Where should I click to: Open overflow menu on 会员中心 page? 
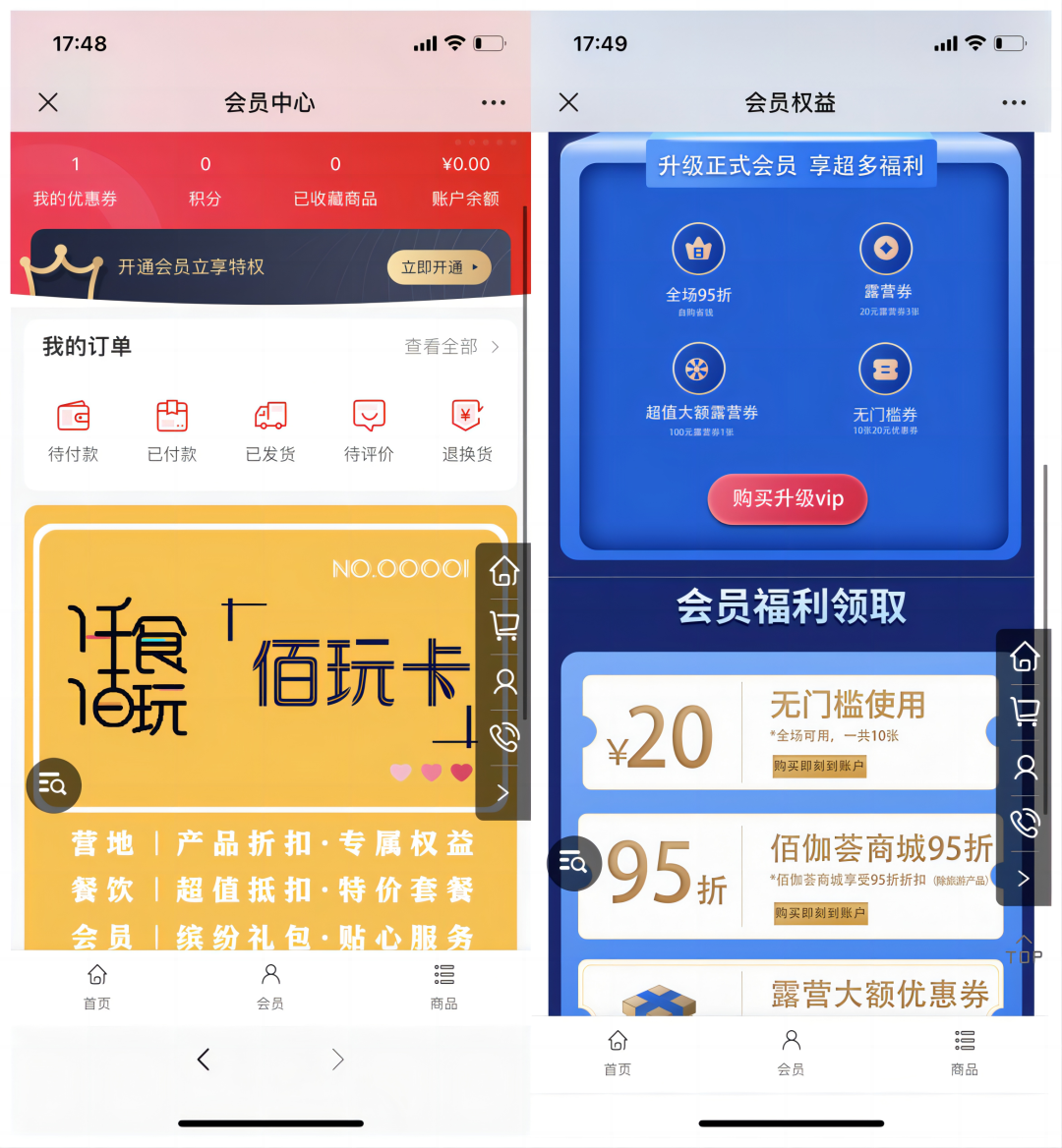click(494, 102)
